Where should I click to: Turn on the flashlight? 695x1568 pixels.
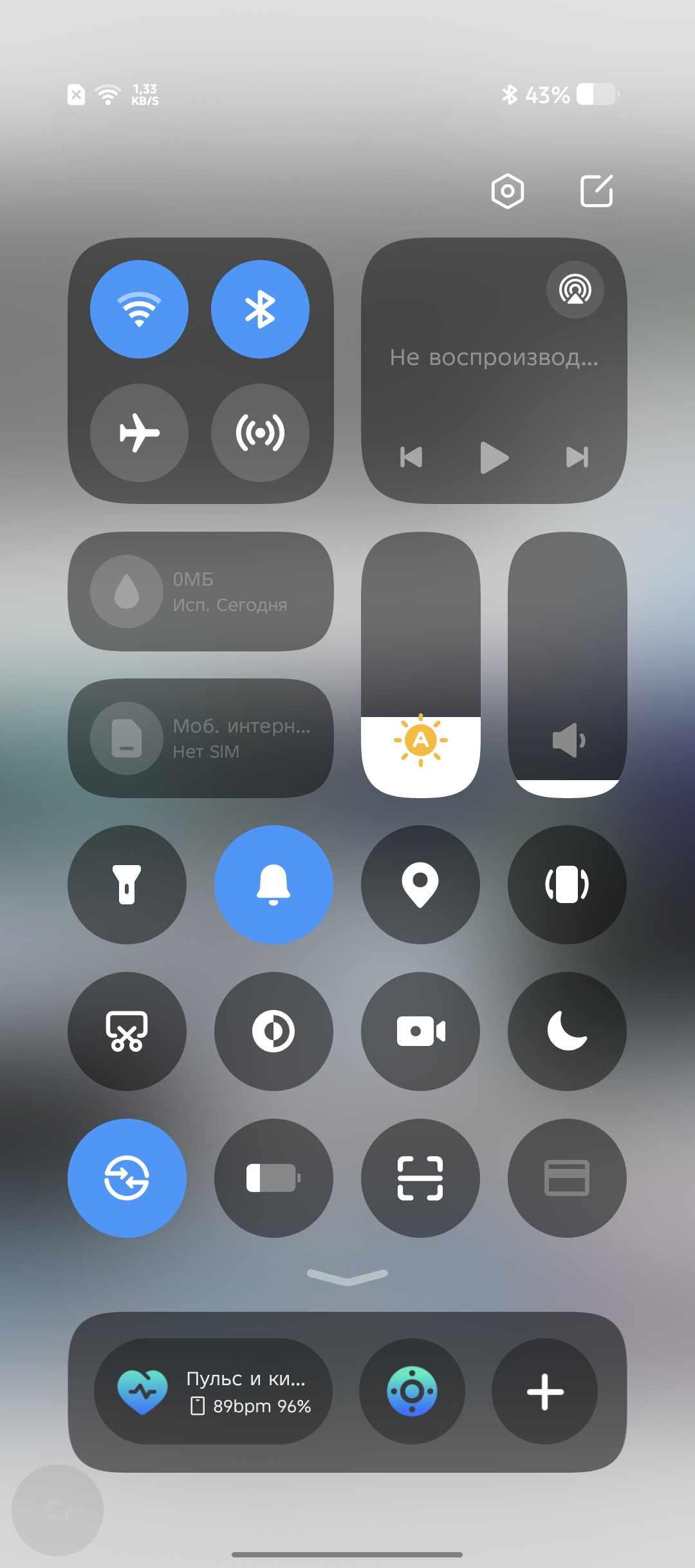127,884
